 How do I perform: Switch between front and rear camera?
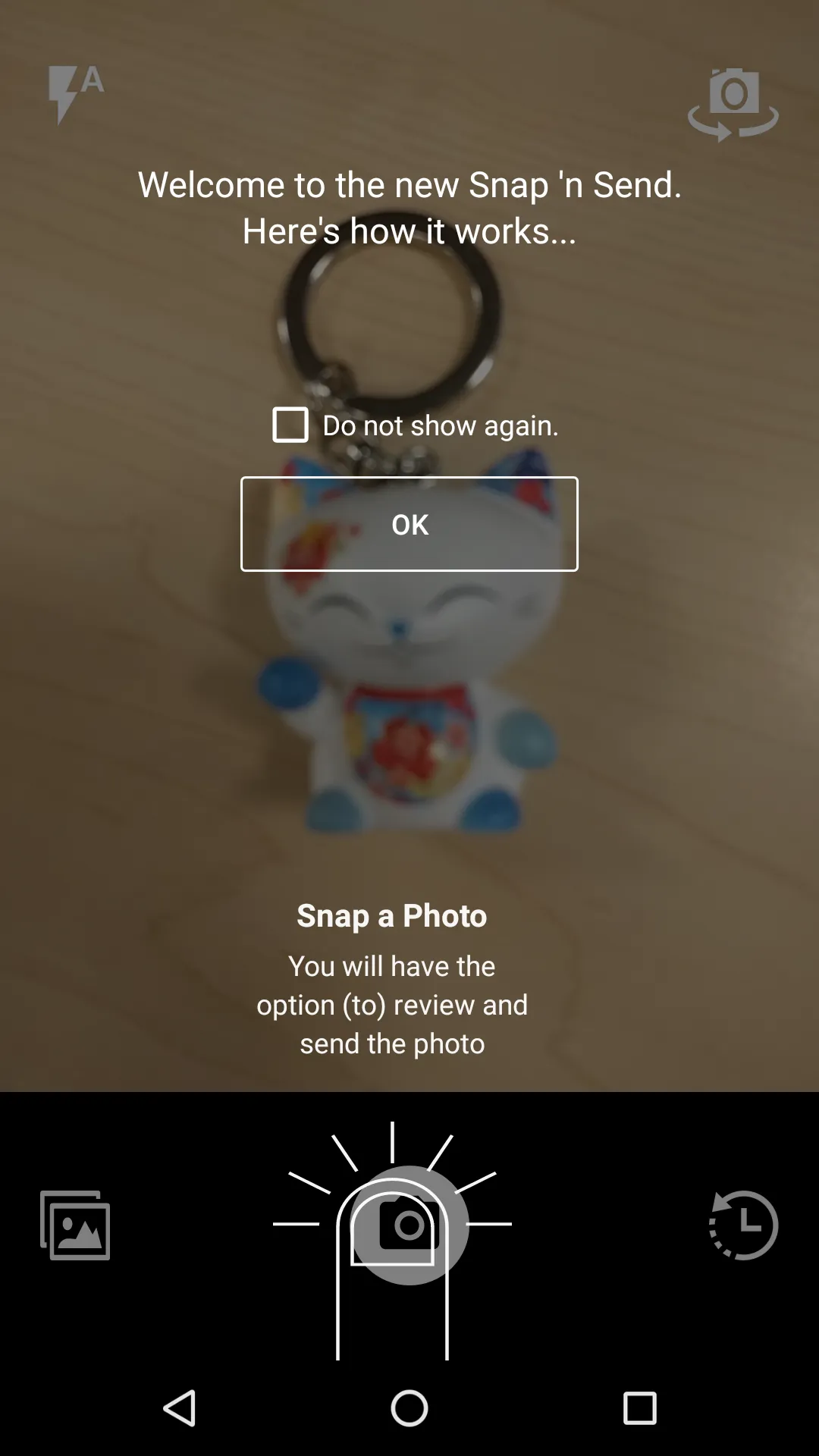tap(733, 105)
